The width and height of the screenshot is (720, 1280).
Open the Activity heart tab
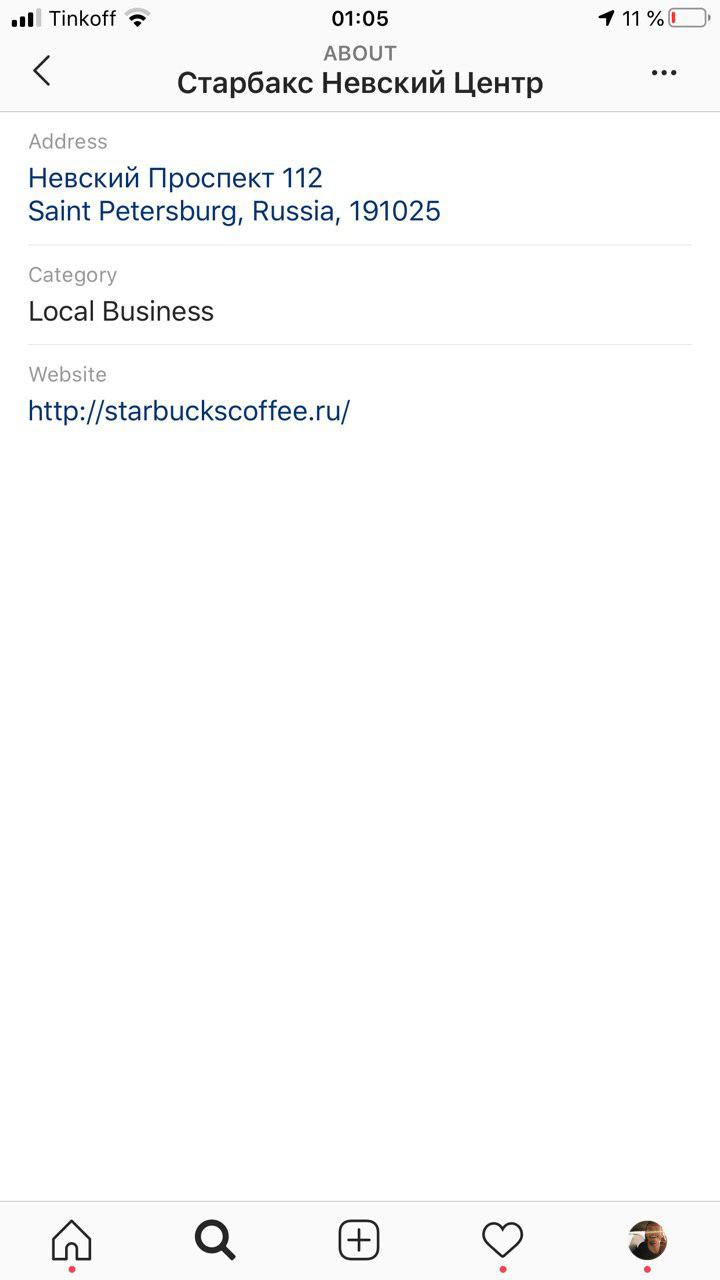[x=503, y=1241]
